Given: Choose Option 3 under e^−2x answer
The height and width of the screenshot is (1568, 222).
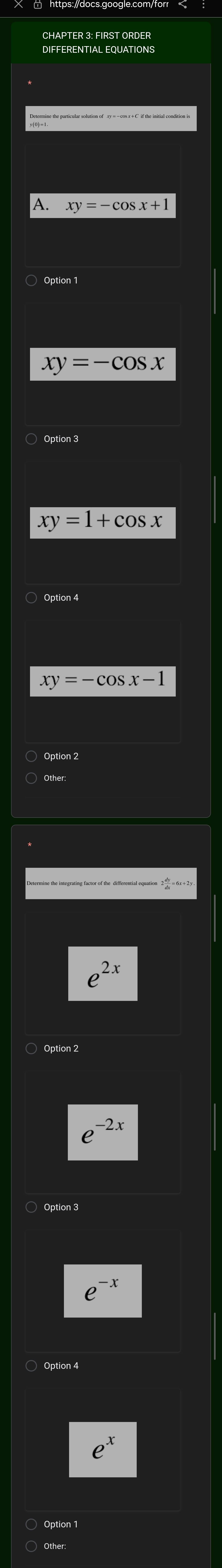Looking at the screenshot, I should (31, 1207).
